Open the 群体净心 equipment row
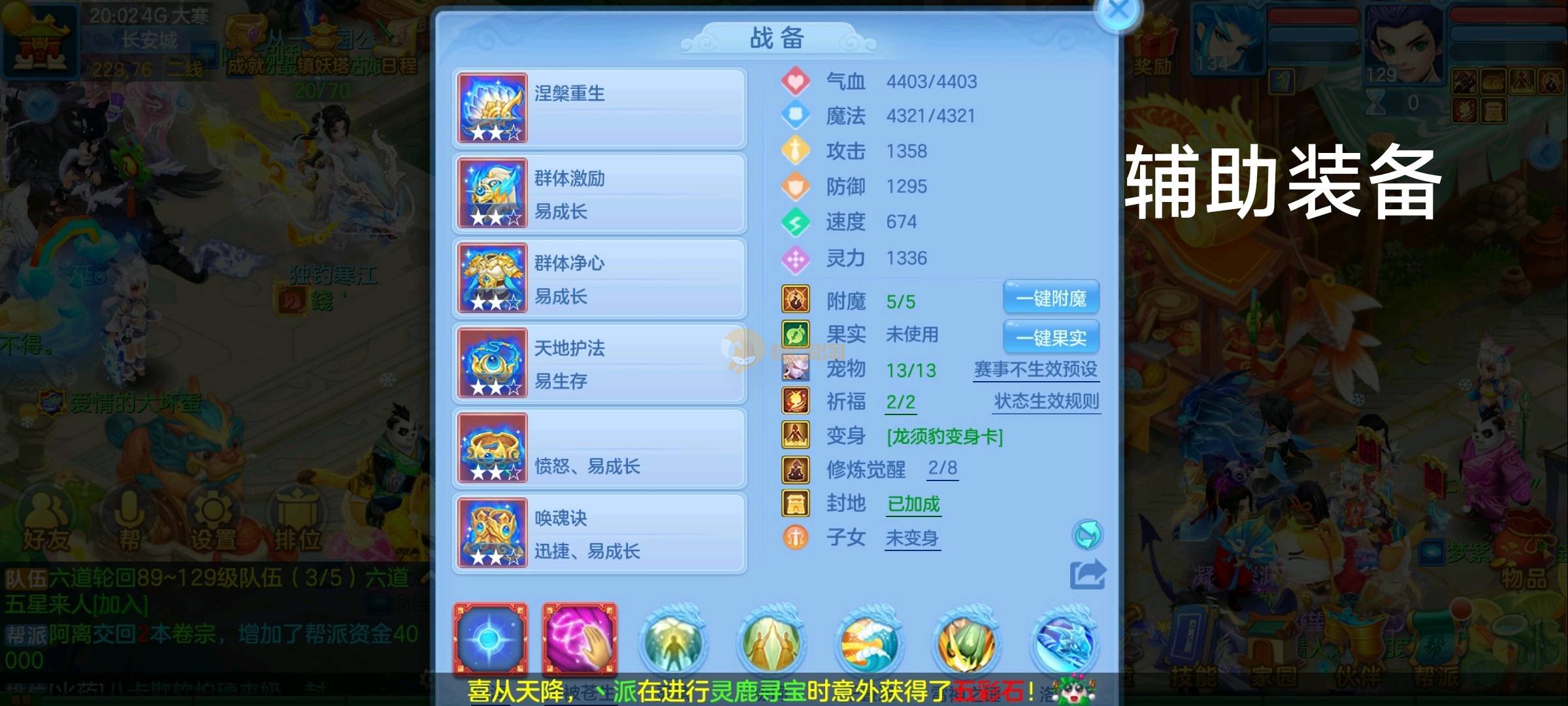Screen dimensions: 1568x706 click(599, 278)
